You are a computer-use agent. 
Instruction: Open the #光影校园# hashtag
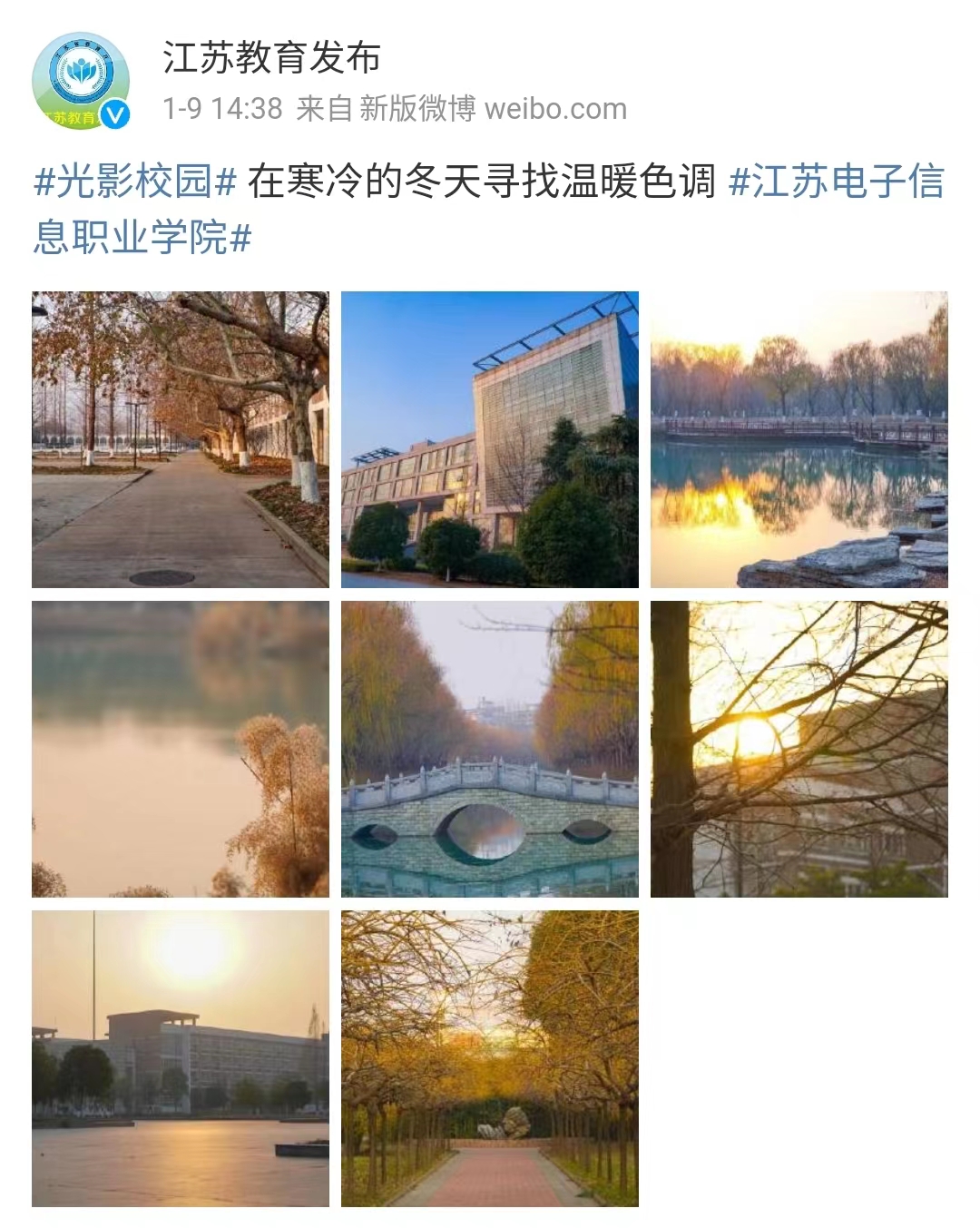(x=135, y=182)
